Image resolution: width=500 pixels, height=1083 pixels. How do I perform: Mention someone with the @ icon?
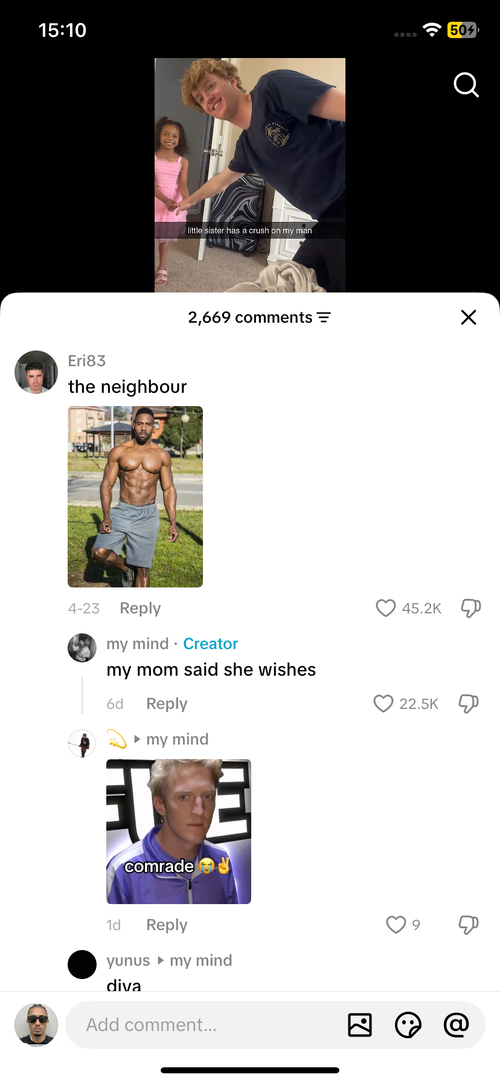456,1024
